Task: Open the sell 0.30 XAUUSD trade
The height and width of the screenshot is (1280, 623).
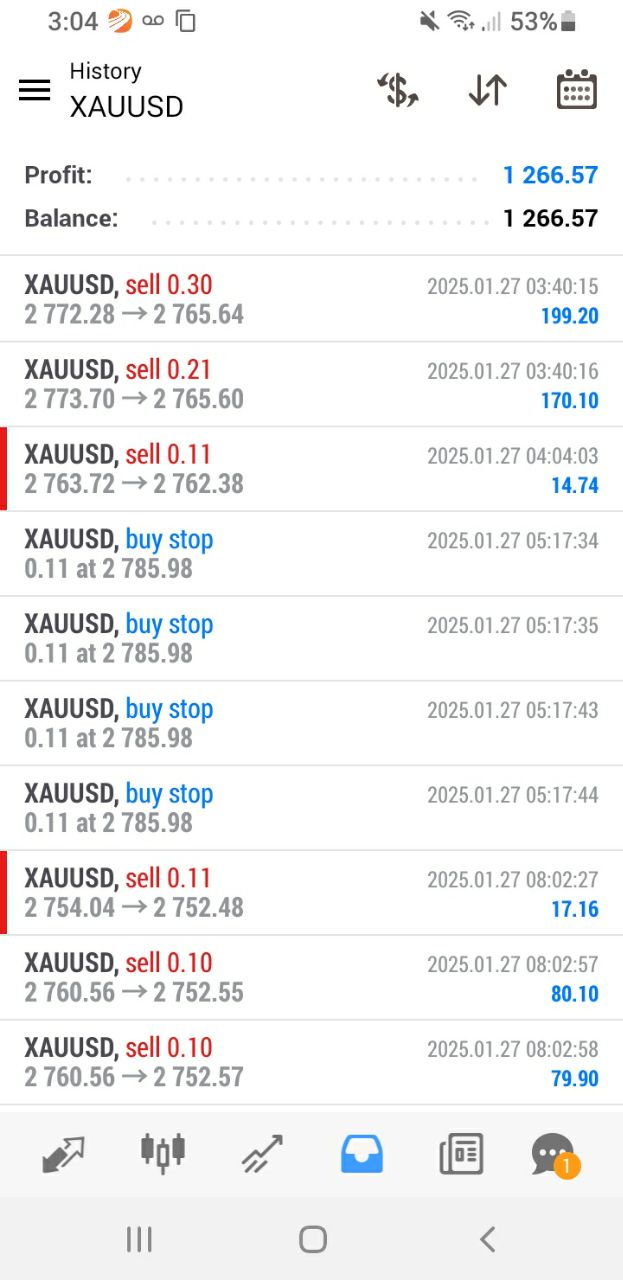Action: point(311,299)
